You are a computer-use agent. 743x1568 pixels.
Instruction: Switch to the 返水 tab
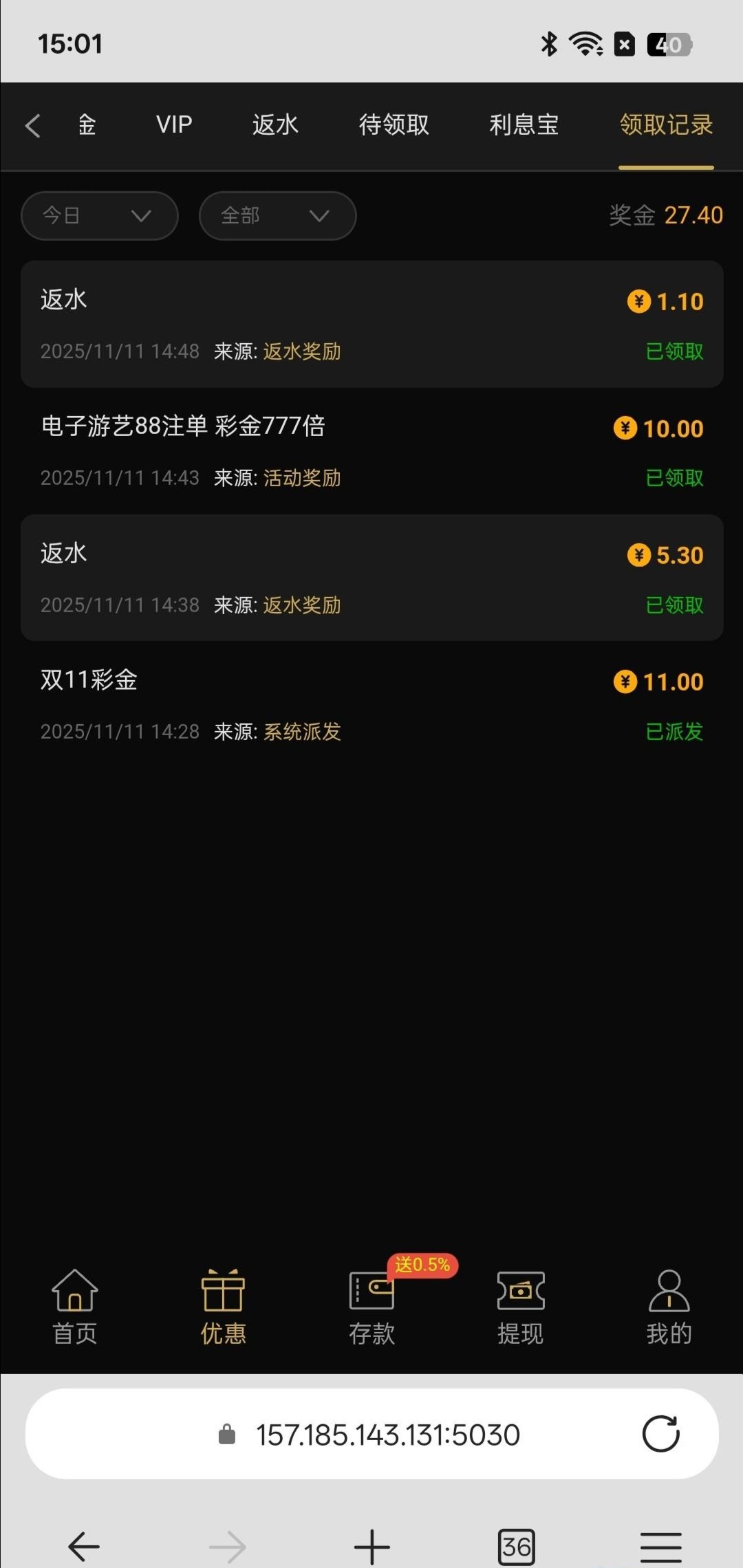275,125
